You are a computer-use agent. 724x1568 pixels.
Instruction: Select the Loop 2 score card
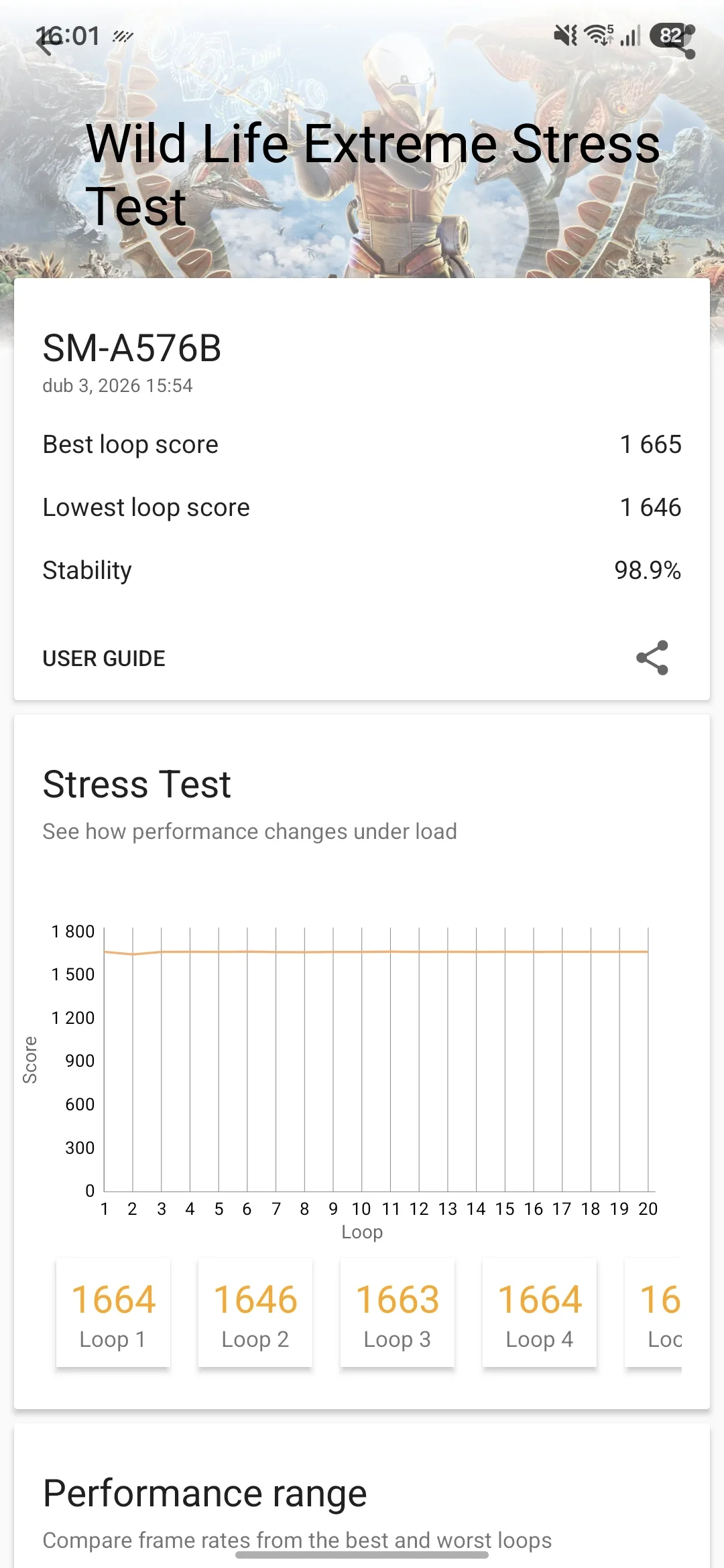(255, 1312)
